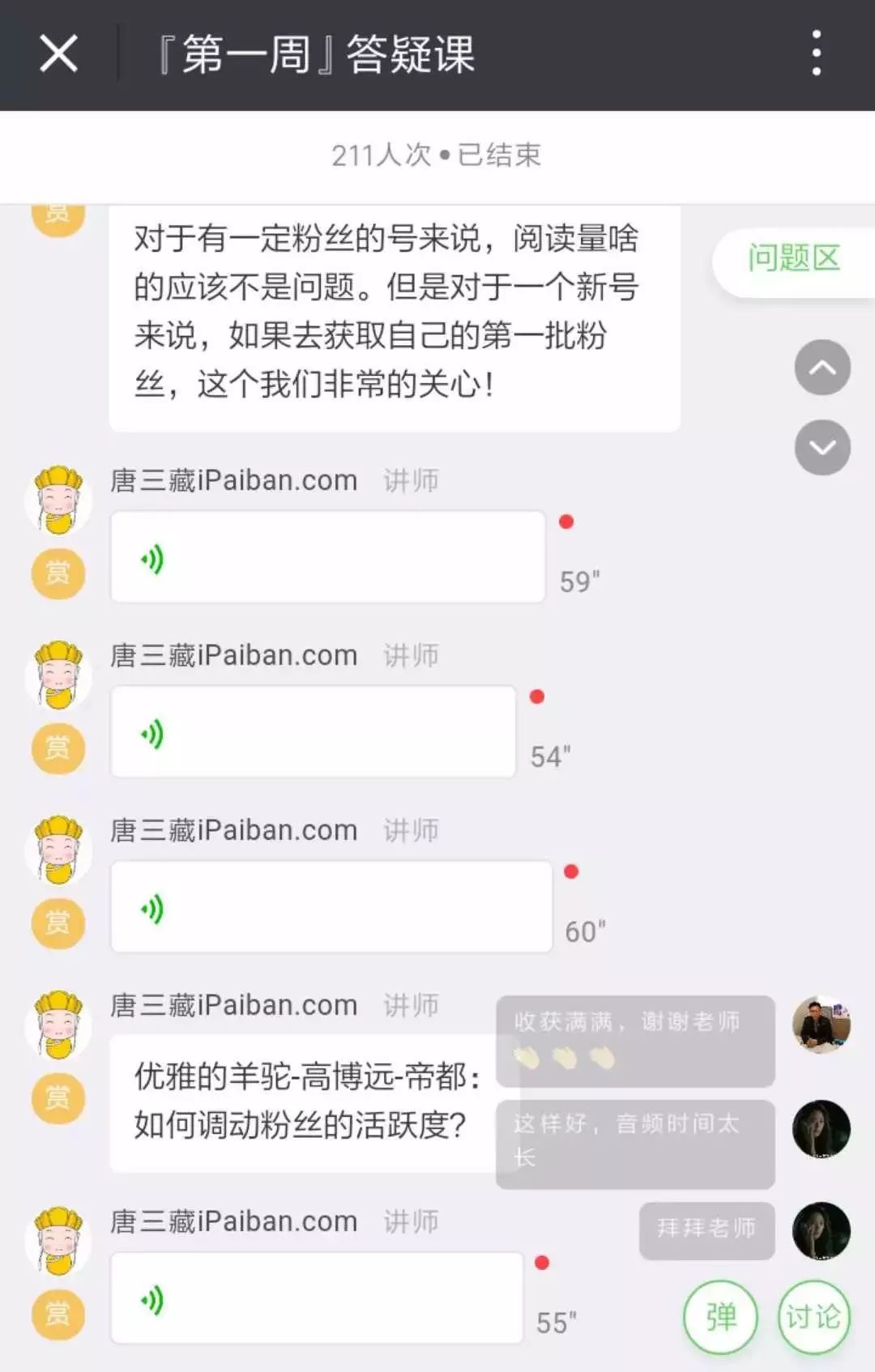Tap 赏 beside the 54" voice message
The width and height of the screenshot is (875, 1372).
click(x=58, y=748)
